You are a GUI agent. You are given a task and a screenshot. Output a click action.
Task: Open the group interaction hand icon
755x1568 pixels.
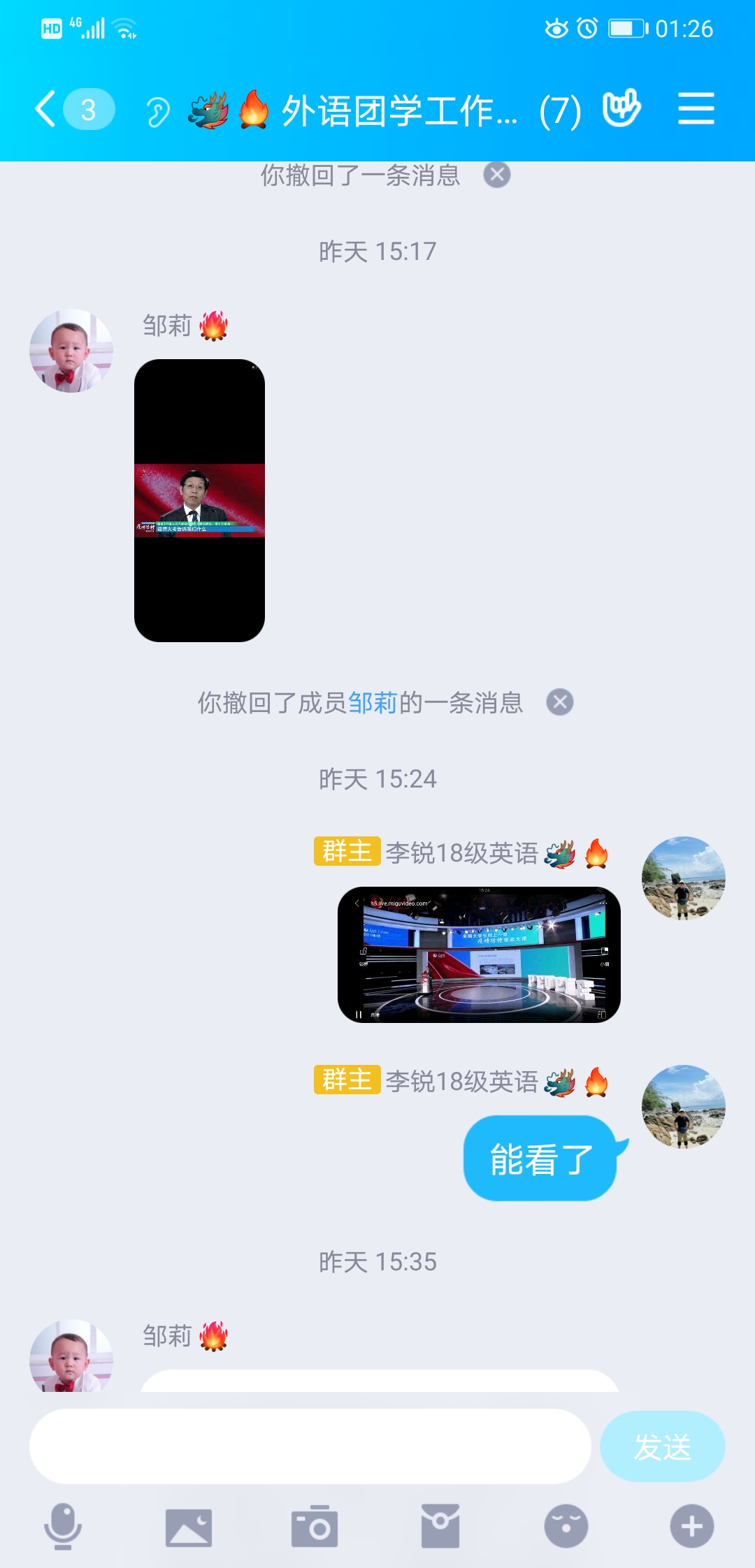click(621, 108)
